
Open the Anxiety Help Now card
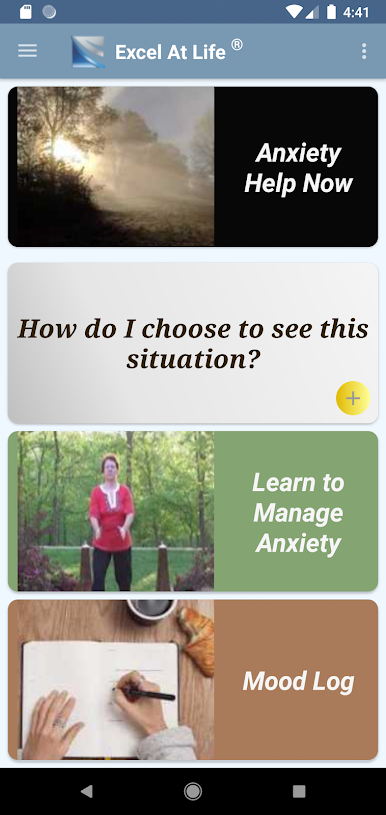(193, 166)
